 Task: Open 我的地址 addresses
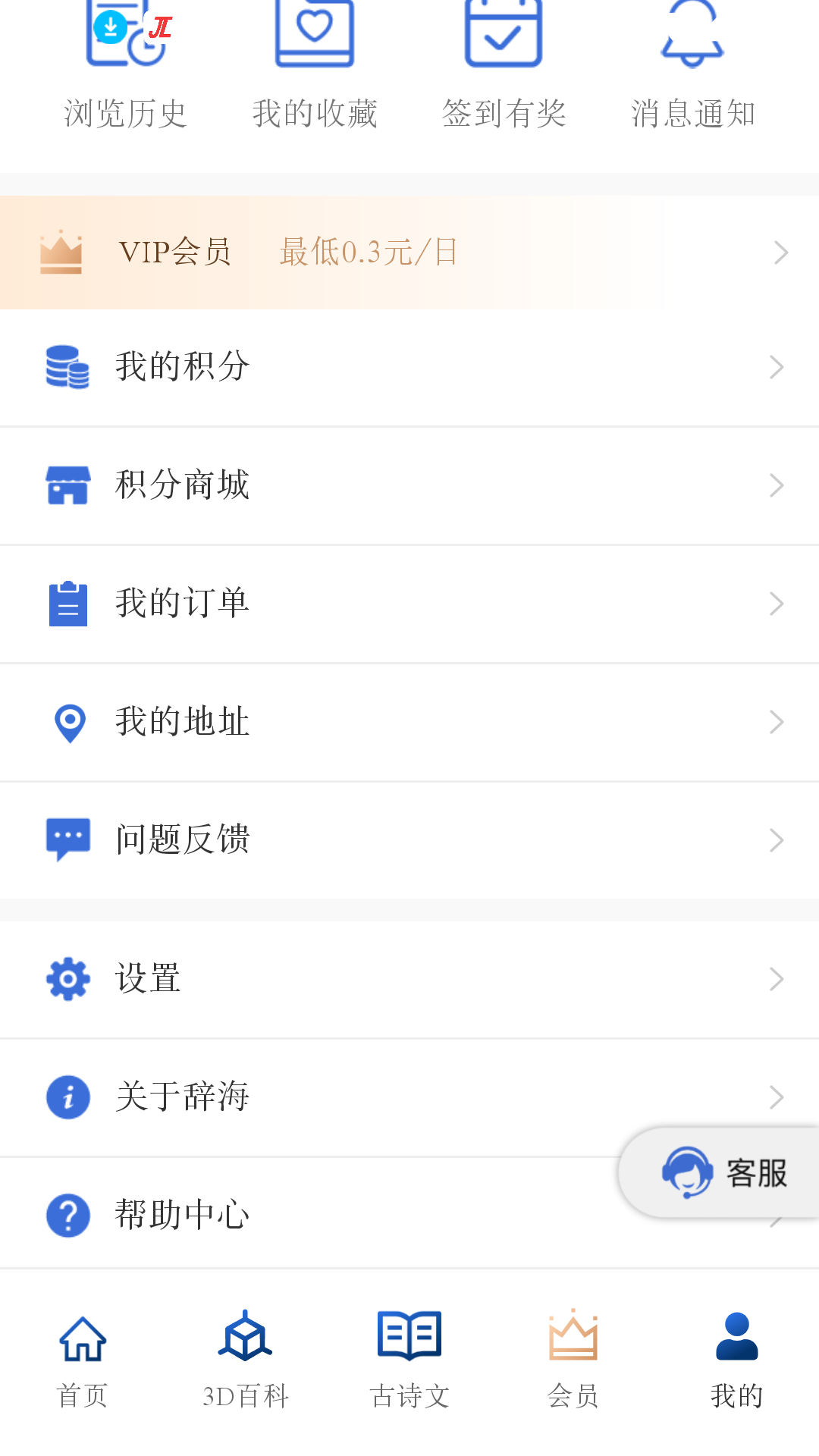coord(409,722)
